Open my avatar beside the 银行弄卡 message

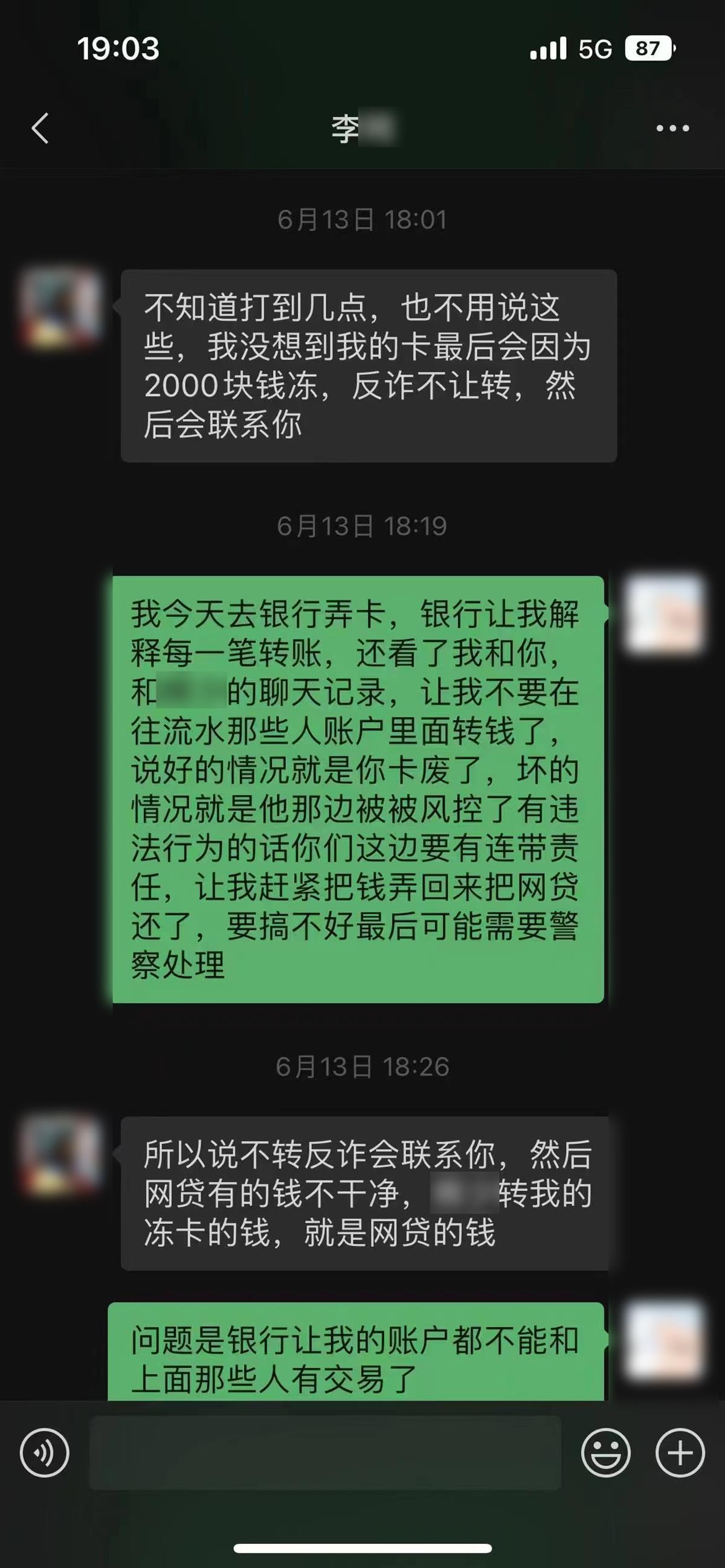point(665,613)
